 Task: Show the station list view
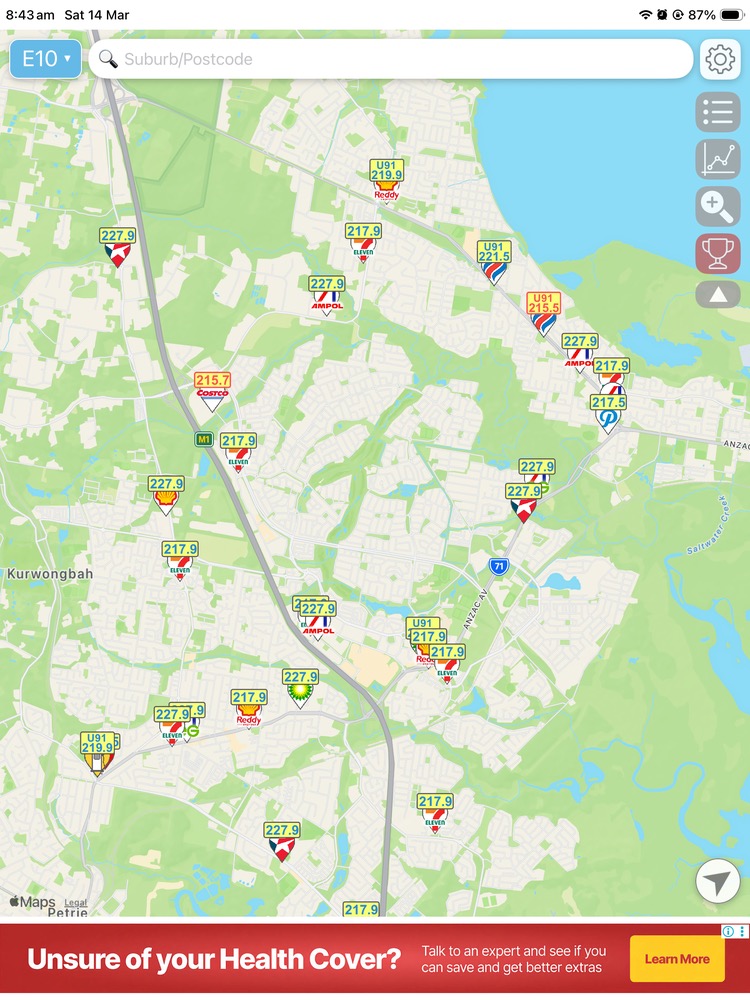pyautogui.click(x=718, y=112)
